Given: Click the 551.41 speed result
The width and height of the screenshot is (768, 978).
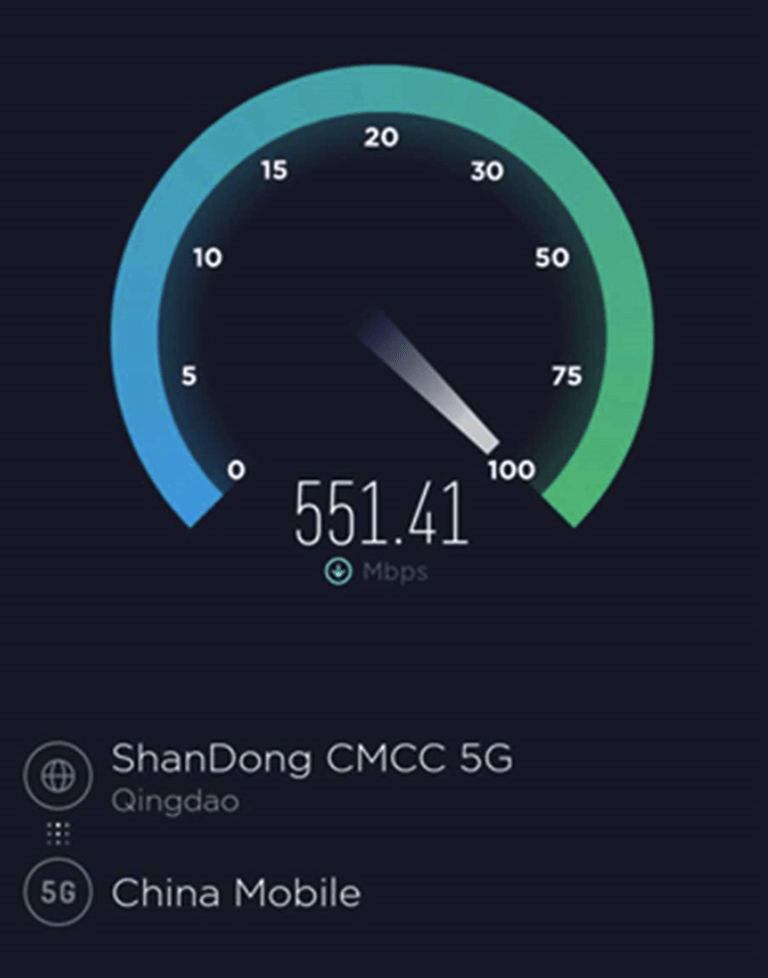Looking at the screenshot, I should pos(380,510).
